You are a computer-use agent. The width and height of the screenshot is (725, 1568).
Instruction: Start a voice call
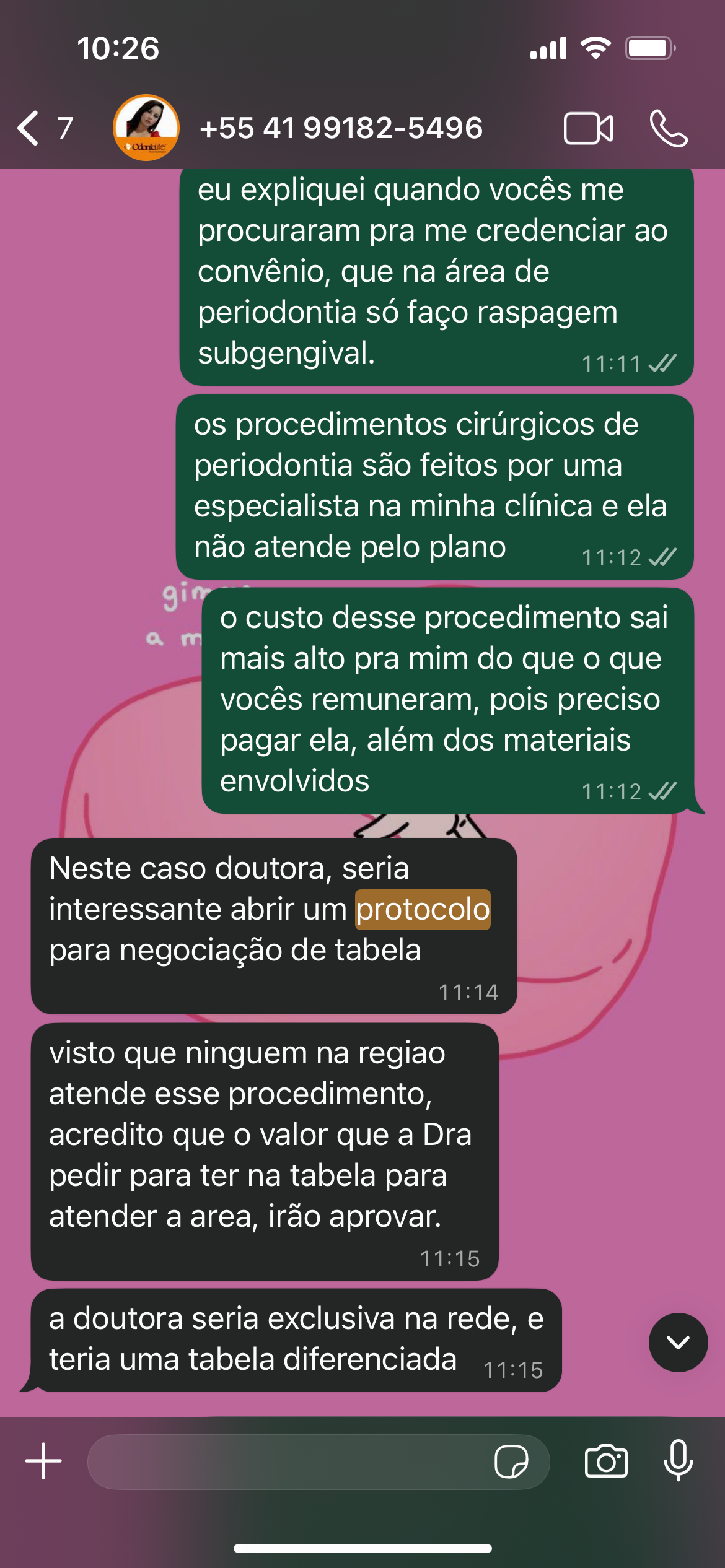[668, 129]
